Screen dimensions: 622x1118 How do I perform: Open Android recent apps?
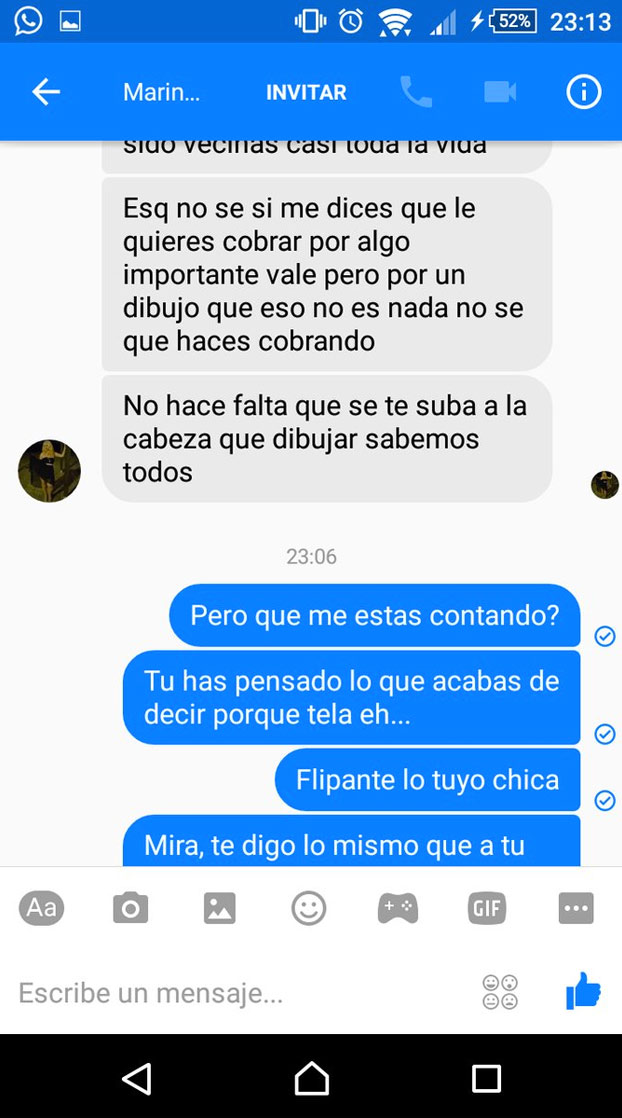tap(486, 1078)
